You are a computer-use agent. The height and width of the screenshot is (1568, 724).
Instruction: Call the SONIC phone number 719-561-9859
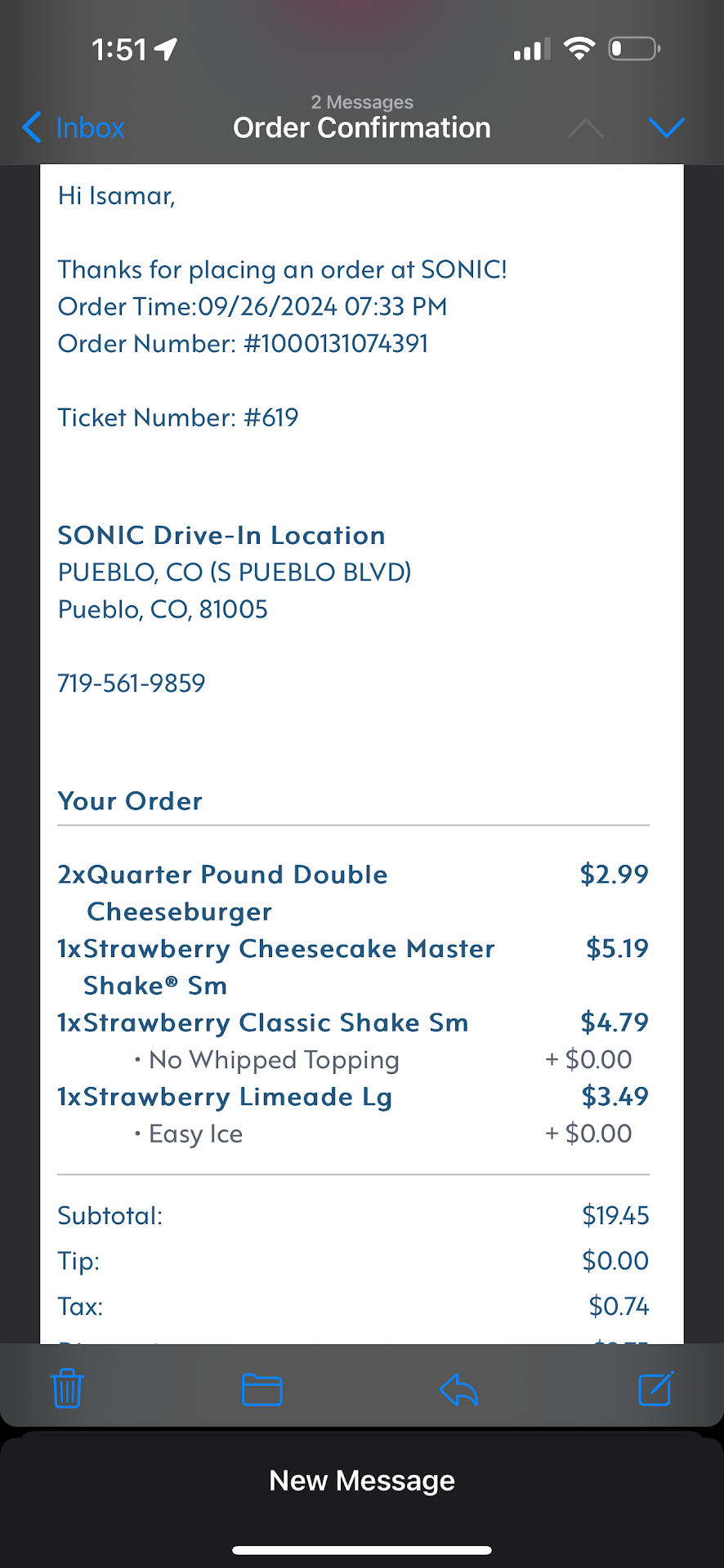click(132, 683)
